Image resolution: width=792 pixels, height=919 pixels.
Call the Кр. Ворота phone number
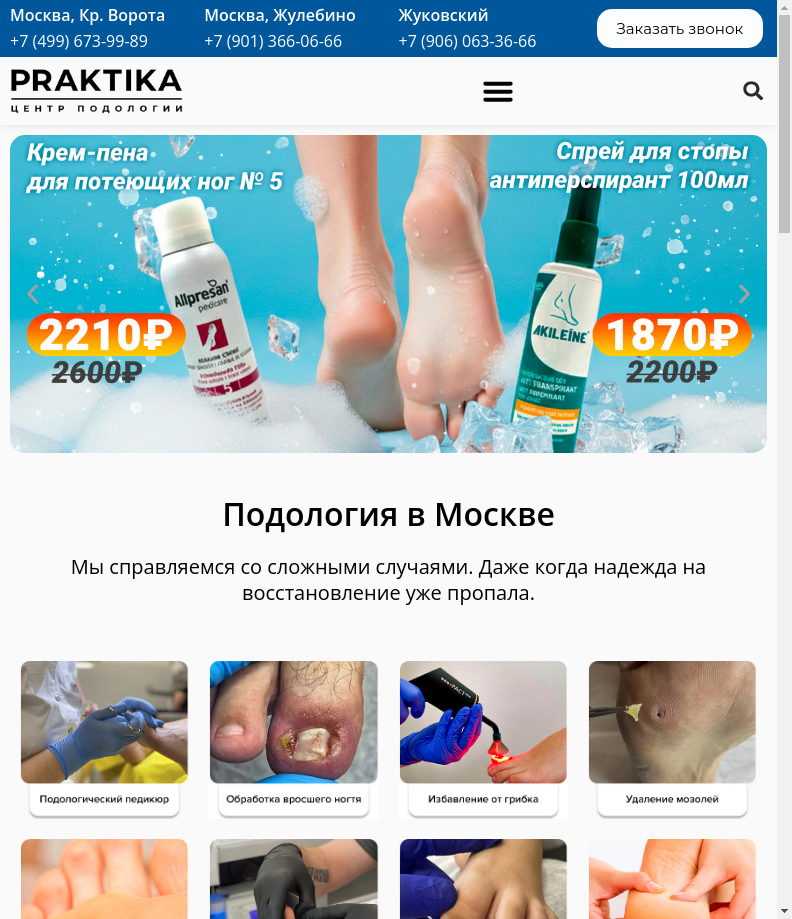79,41
